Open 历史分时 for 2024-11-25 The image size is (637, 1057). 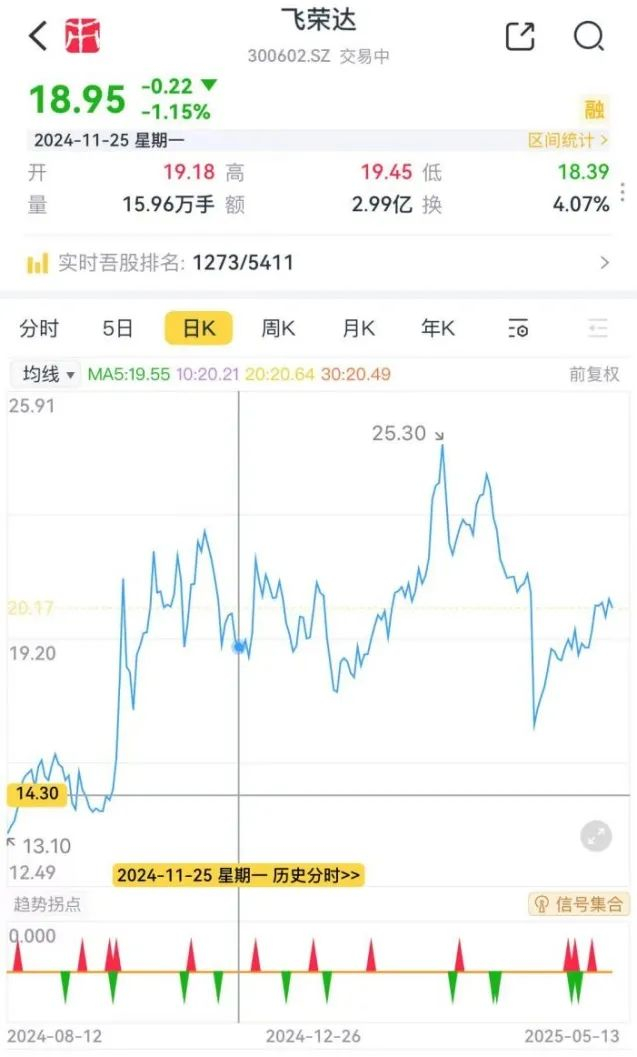(x=238, y=875)
